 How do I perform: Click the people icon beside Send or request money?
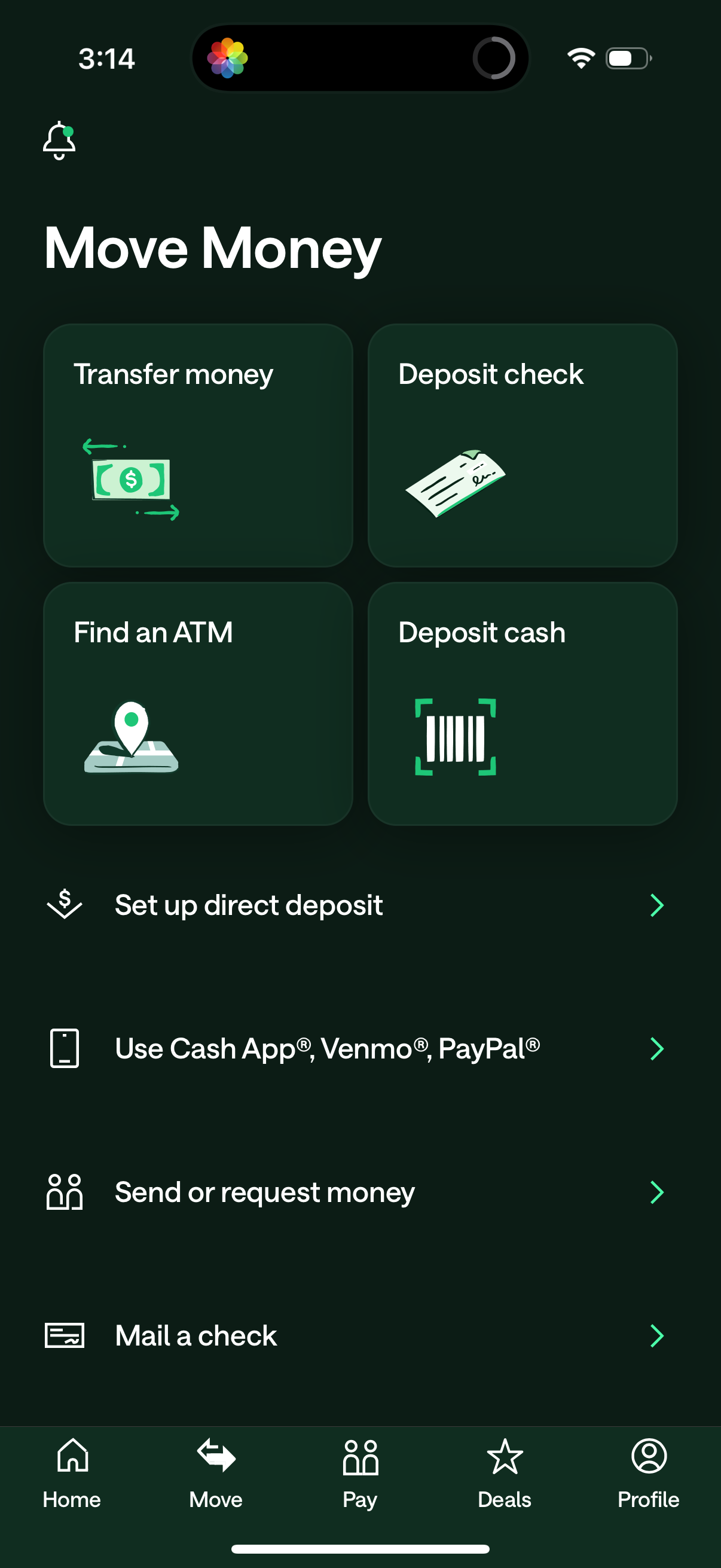[64, 1192]
